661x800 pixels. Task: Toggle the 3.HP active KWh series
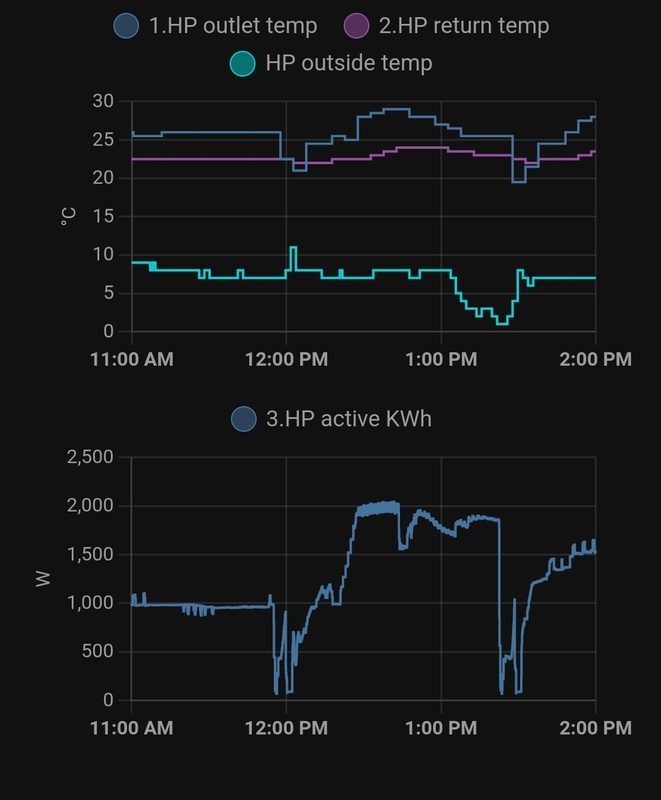[331, 419]
